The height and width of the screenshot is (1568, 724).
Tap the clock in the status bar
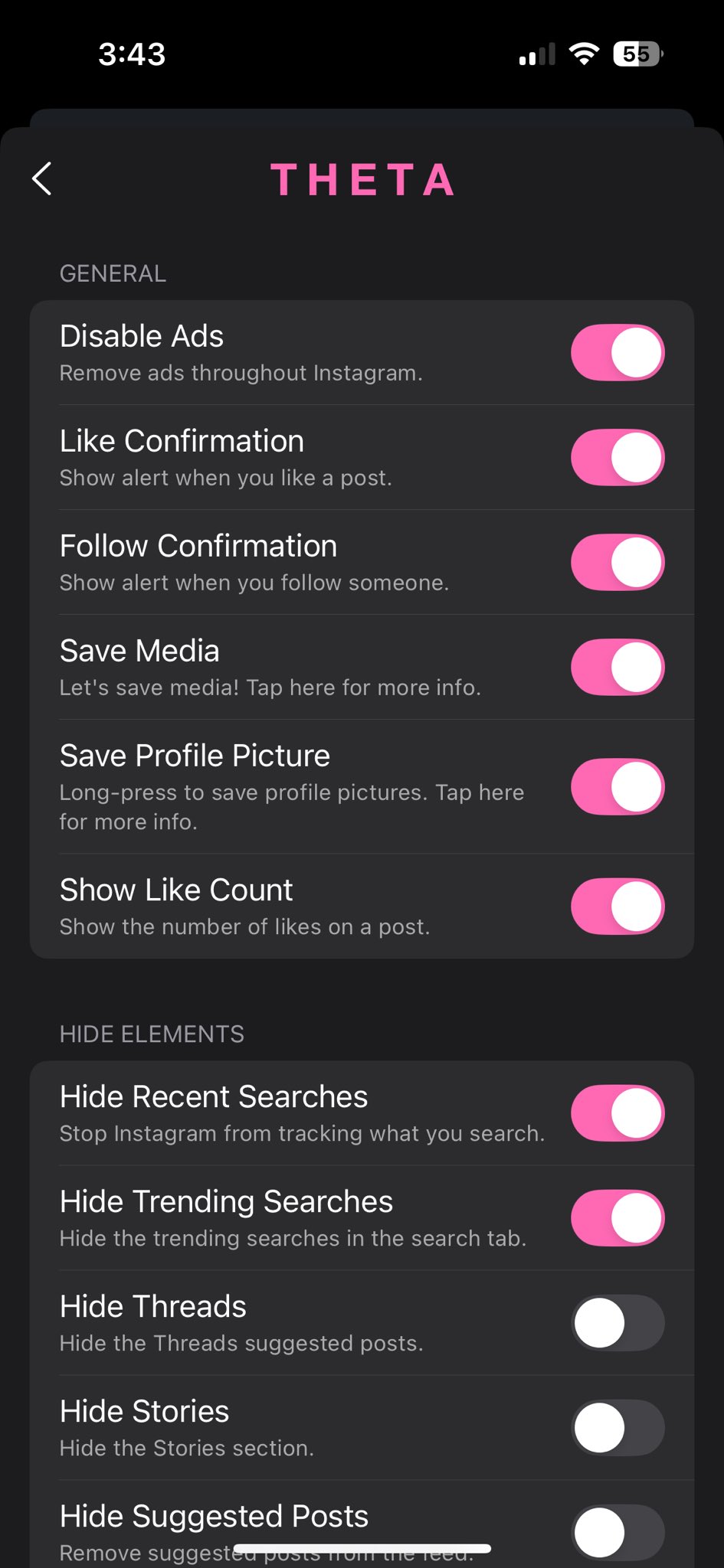131,54
